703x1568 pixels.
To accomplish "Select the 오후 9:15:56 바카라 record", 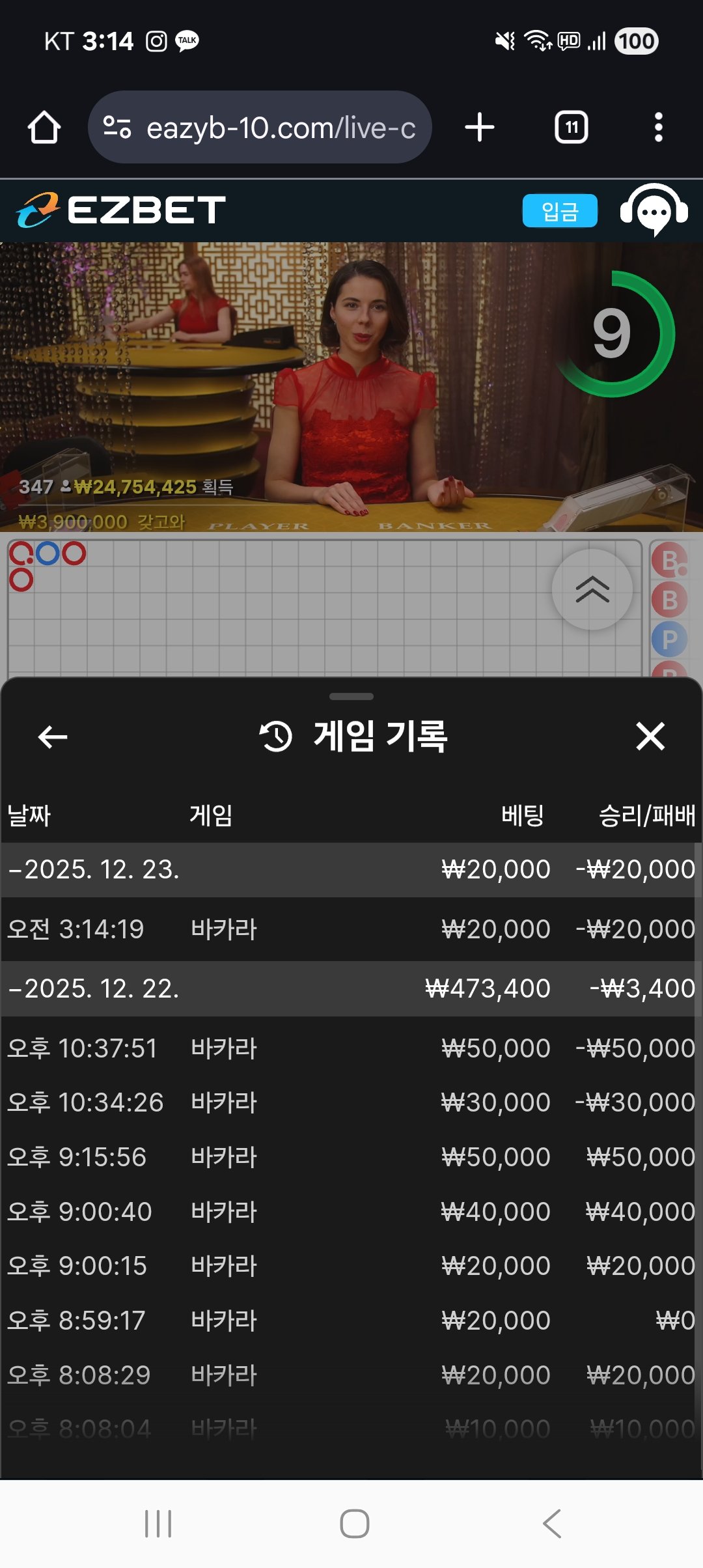I will 351,1157.
